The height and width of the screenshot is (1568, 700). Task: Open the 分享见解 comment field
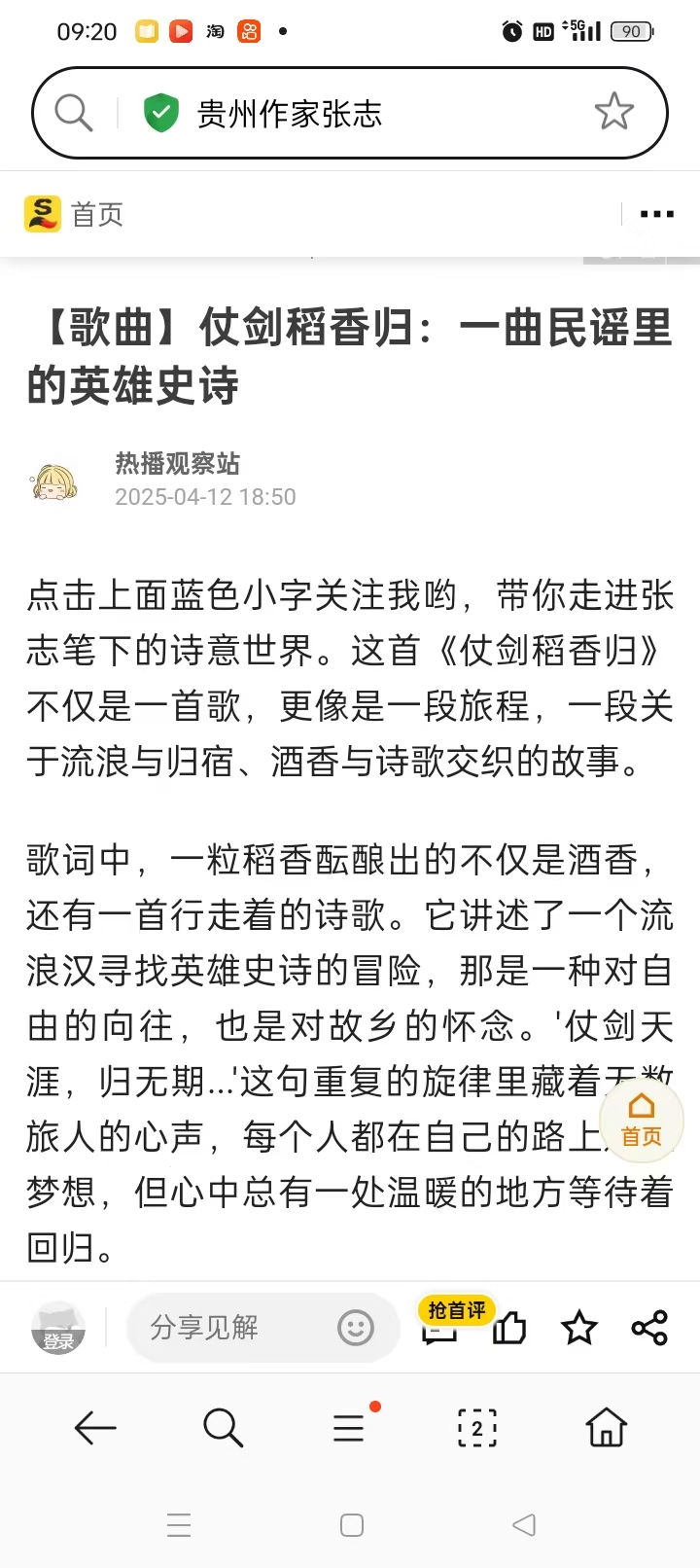[233, 1328]
